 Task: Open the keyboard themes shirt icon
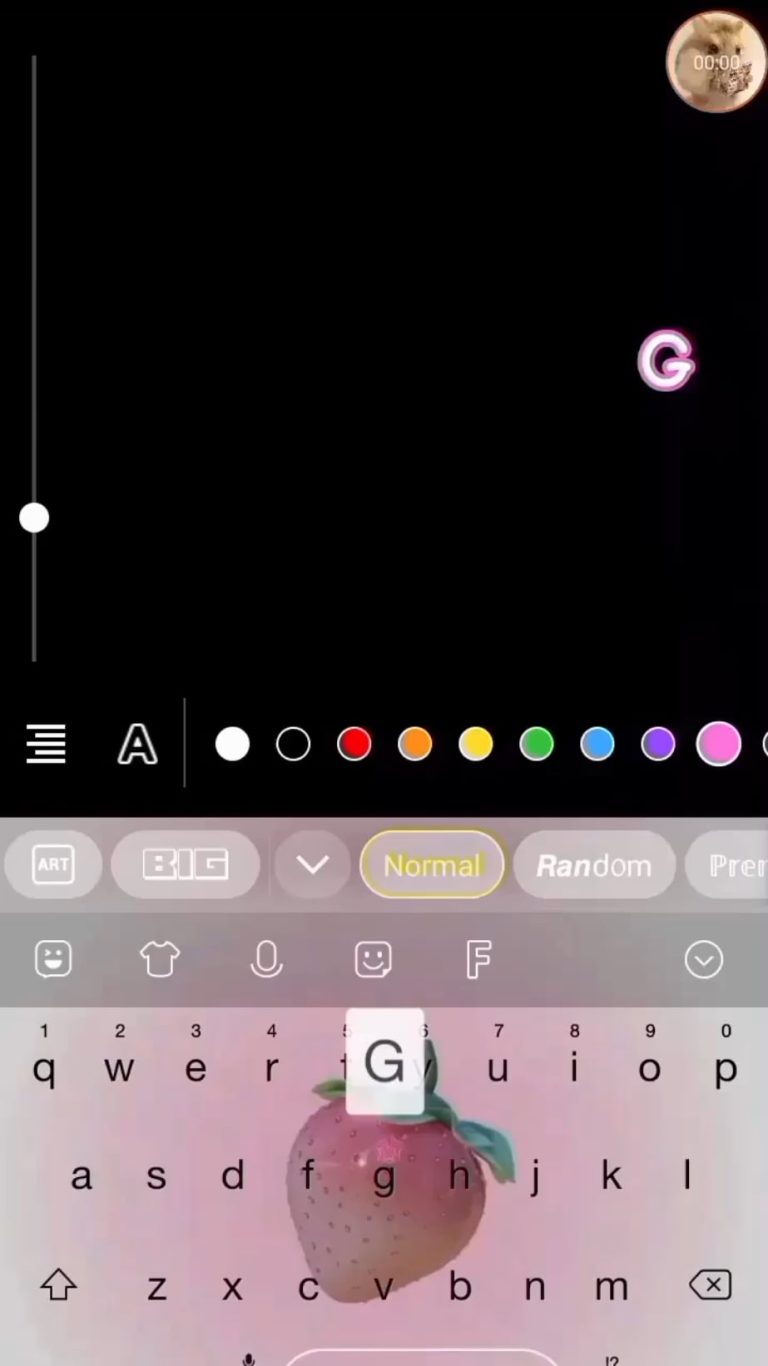[x=160, y=960]
